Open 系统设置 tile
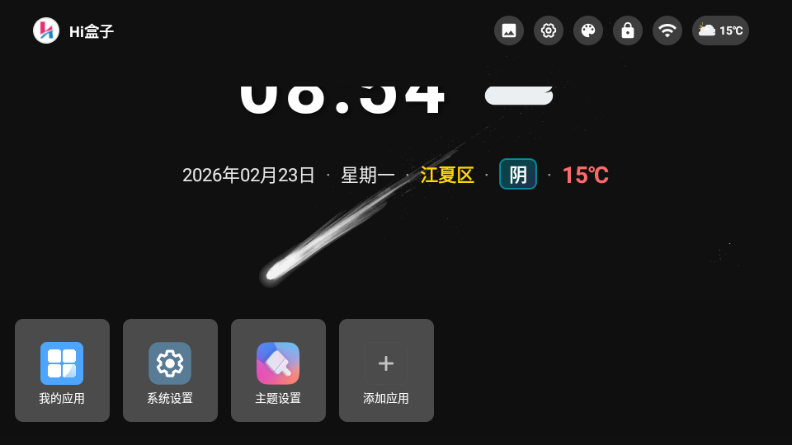The width and height of the screenshot is (792, 445). click(170, 370)
